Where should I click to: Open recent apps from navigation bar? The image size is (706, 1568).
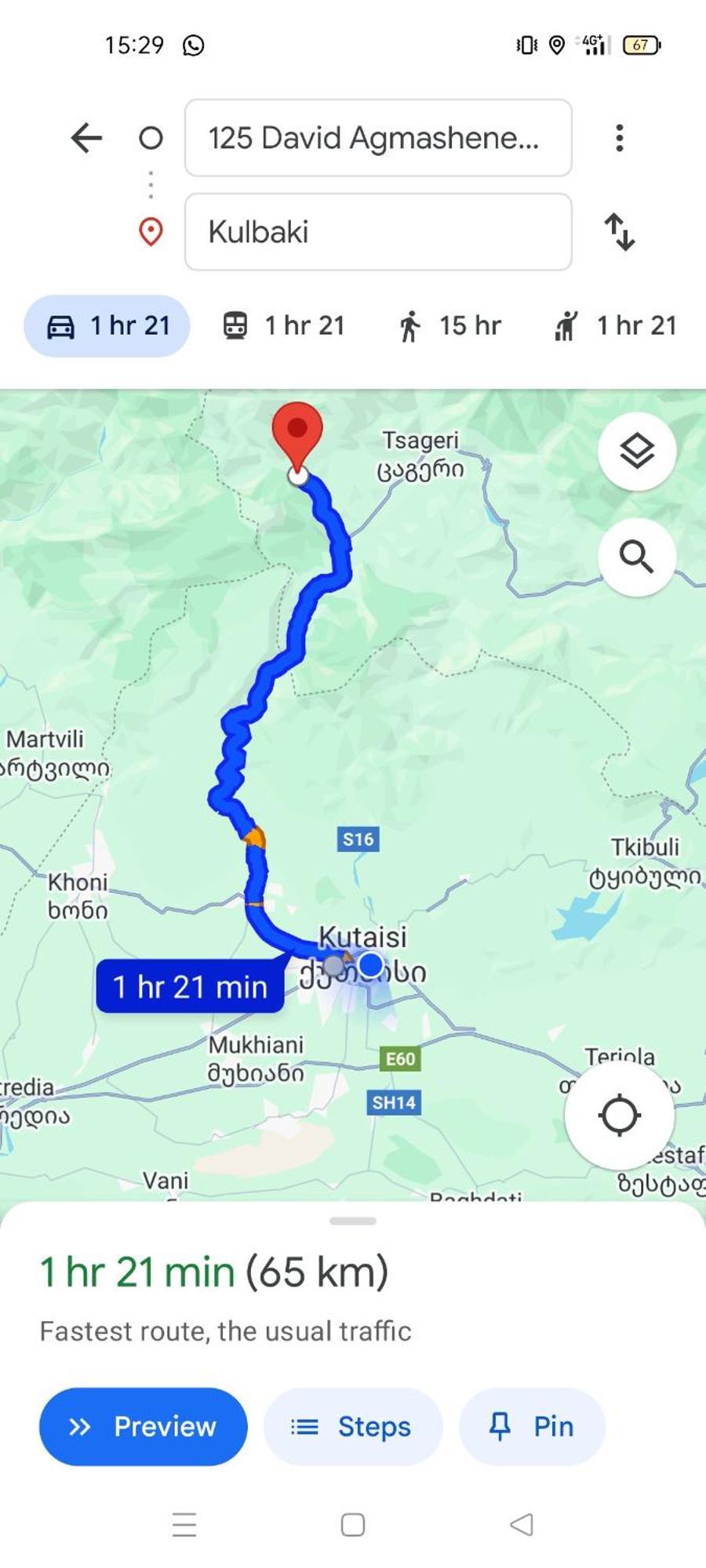tap(184, 1524)
